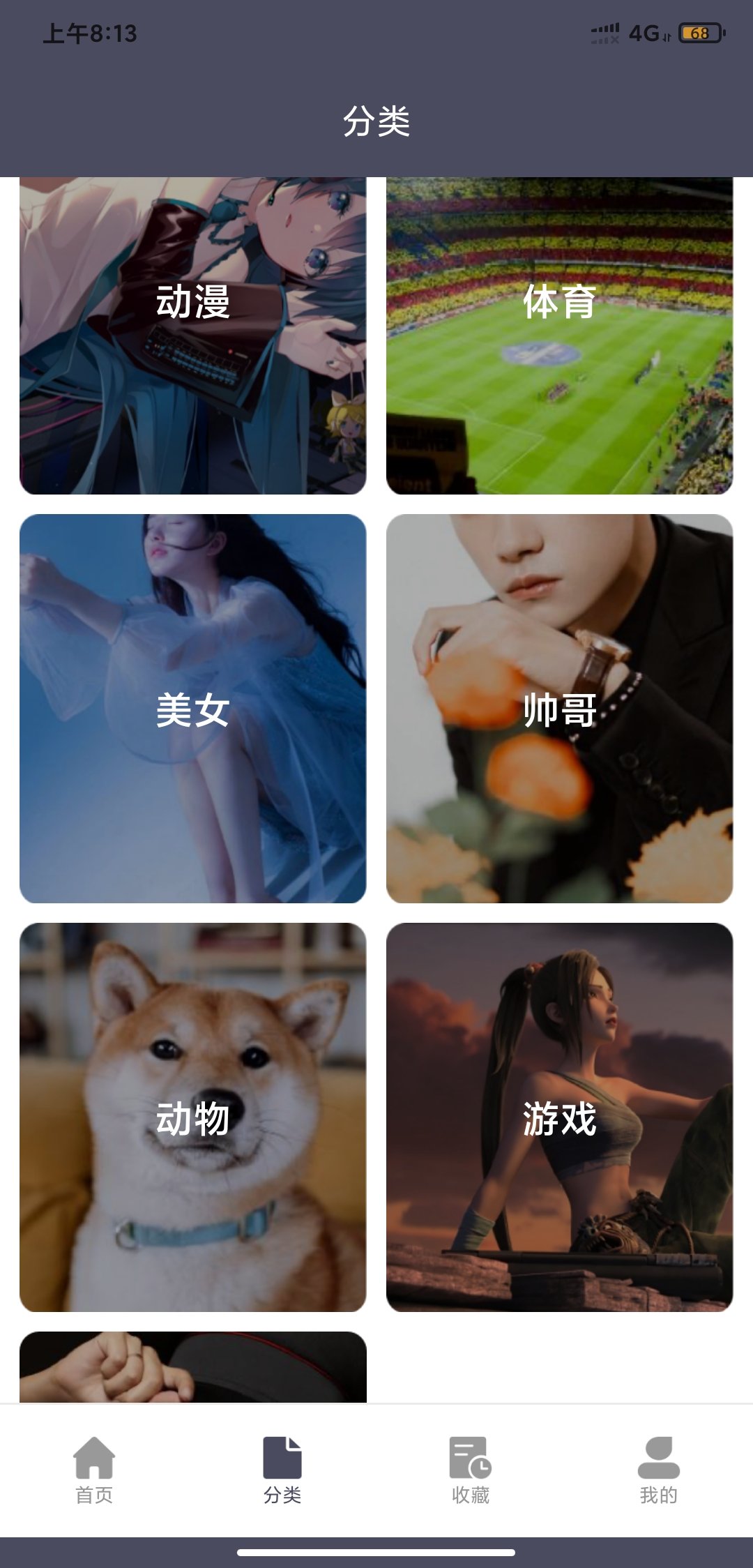Image resolution: width=753 pixels, height=1568 pixels.
Task: Switch to the 收藏 tab
Action: coord(471,1489)
